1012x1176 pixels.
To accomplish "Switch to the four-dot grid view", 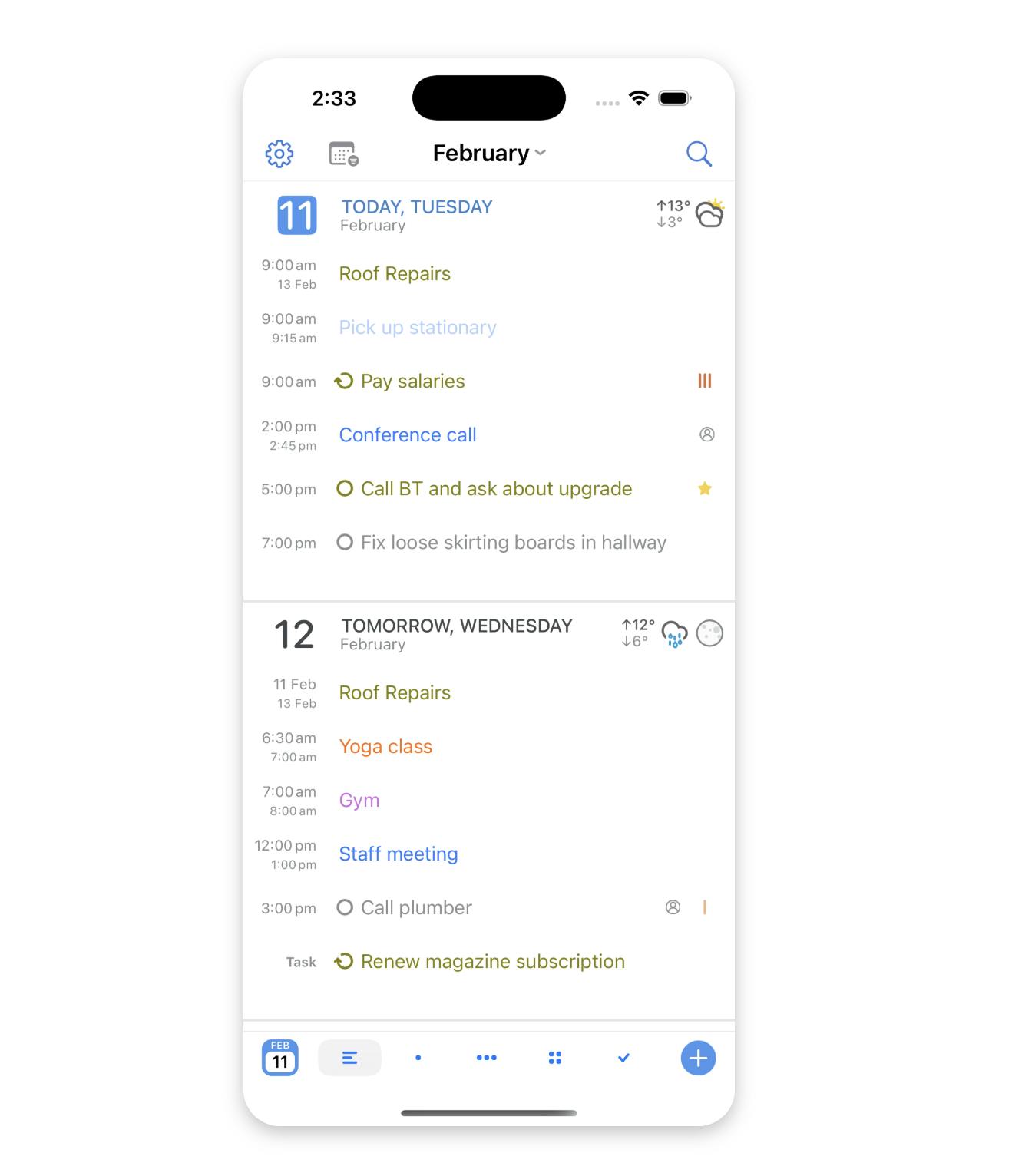I will [555, 1058].
